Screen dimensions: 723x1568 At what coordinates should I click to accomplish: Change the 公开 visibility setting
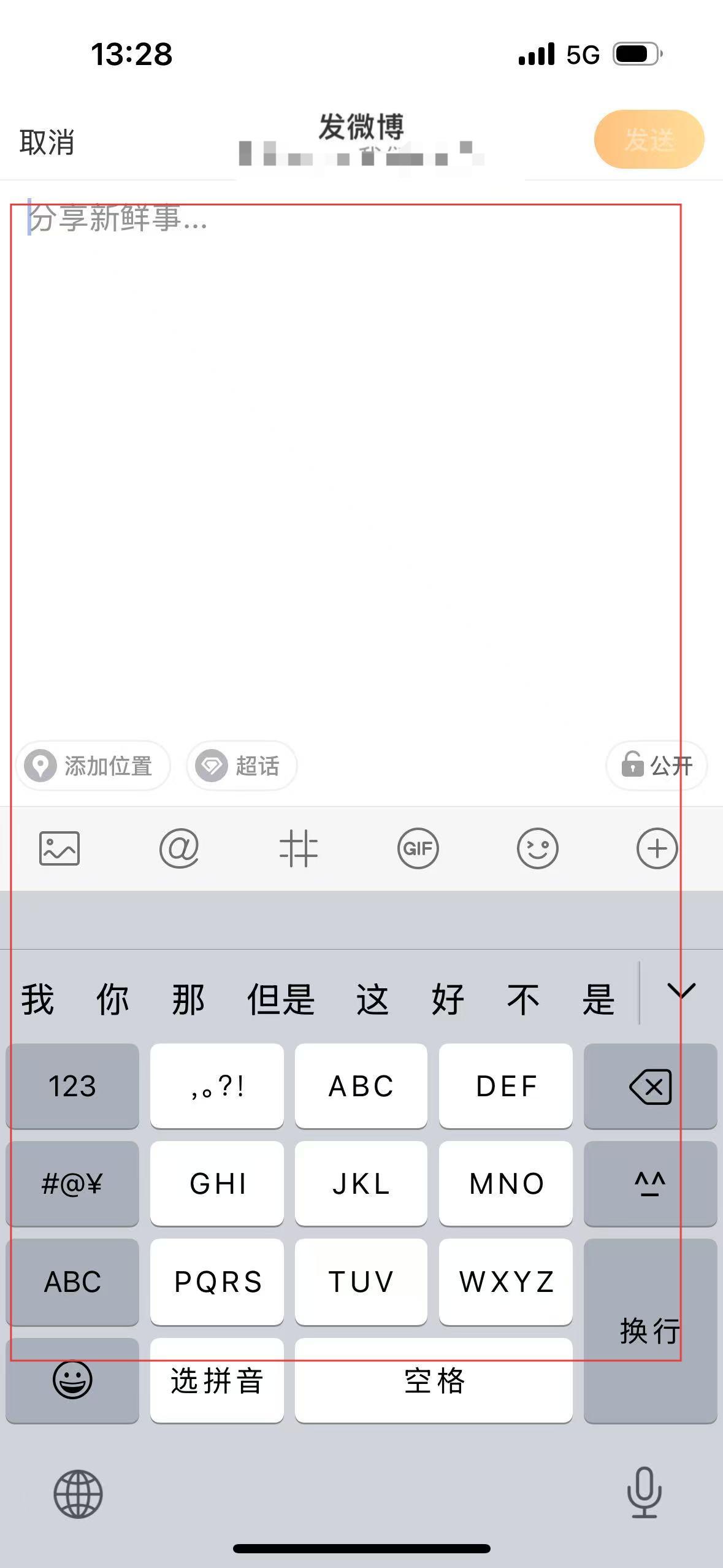(x=656, y=766)
